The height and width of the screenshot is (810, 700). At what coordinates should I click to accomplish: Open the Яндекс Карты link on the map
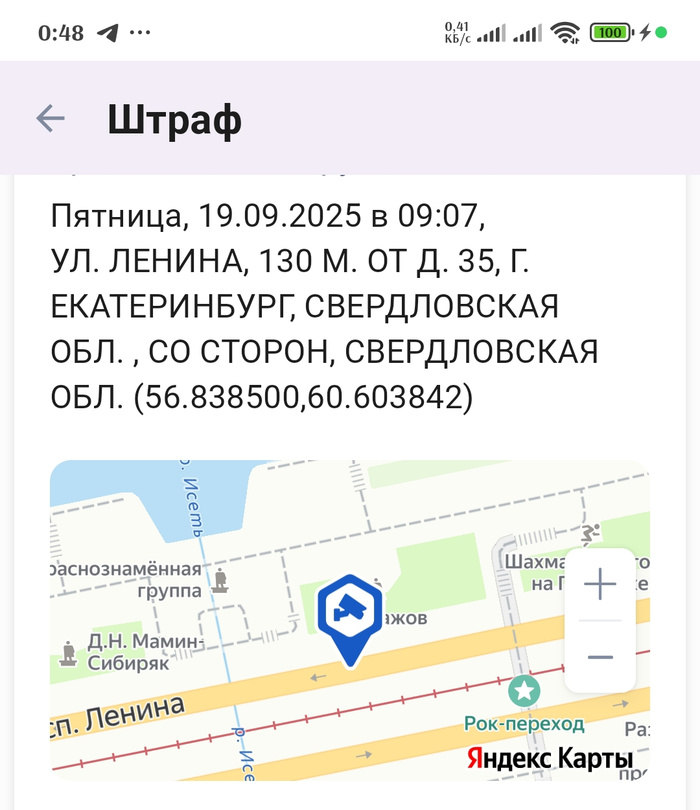[x=549, y=757]
